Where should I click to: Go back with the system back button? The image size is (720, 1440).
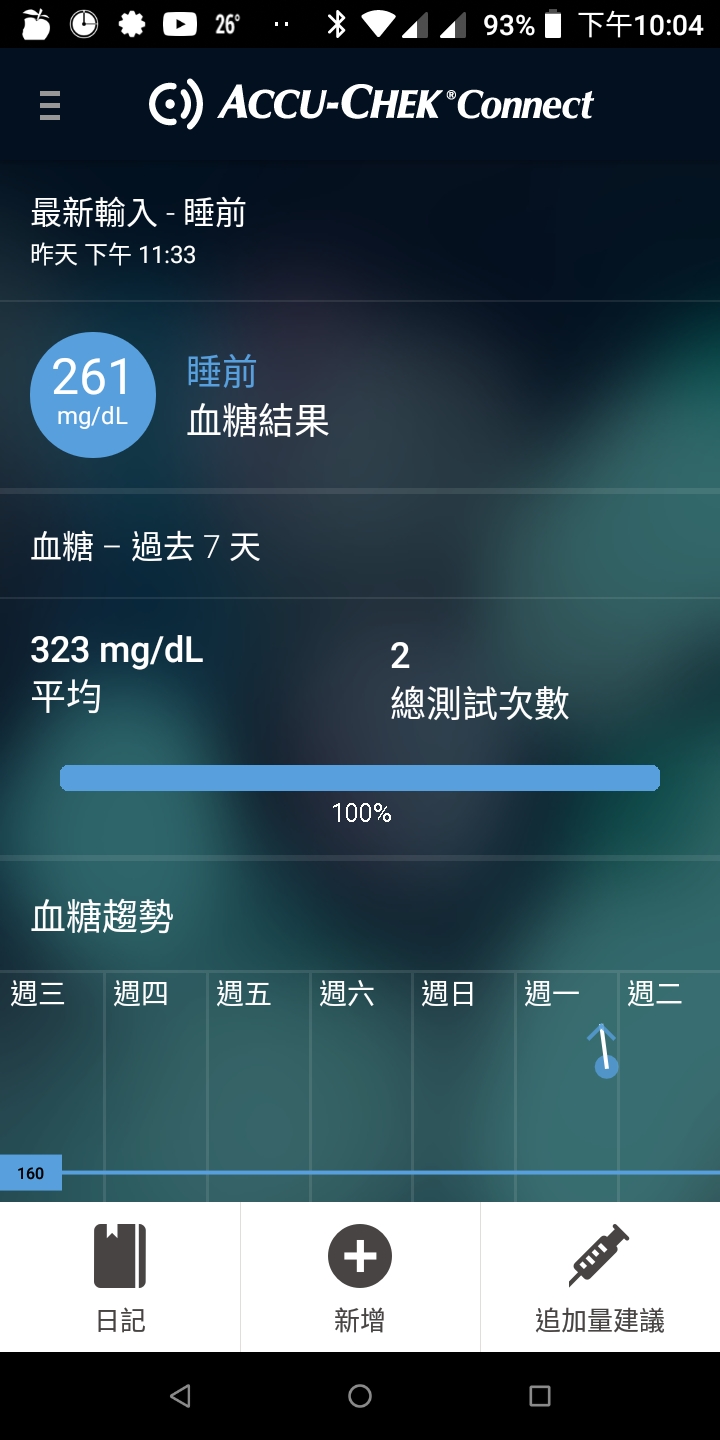point(180,1396)
